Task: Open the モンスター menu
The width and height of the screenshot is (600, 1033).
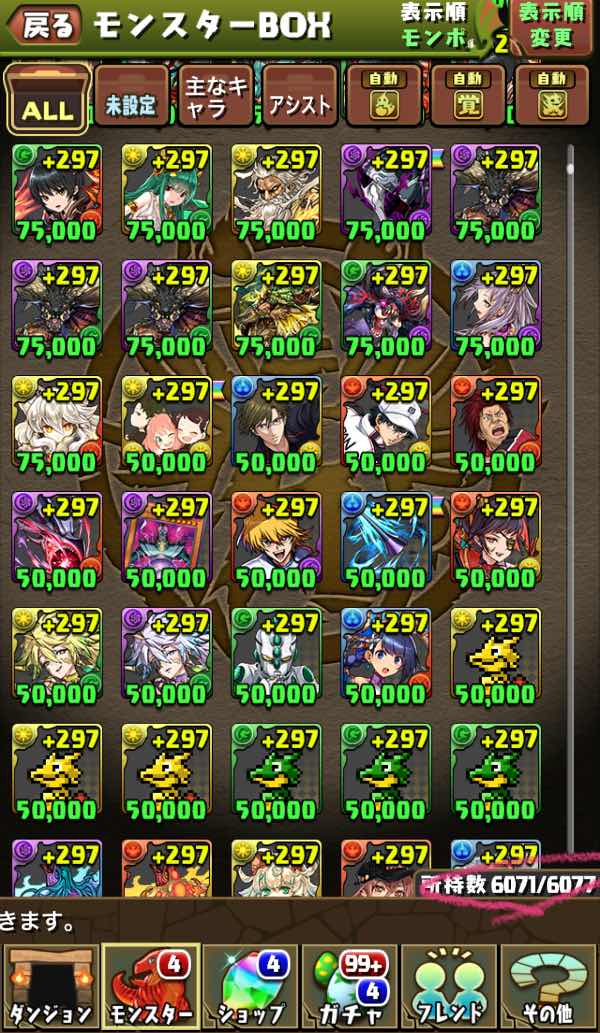Action: click(152, 985)
